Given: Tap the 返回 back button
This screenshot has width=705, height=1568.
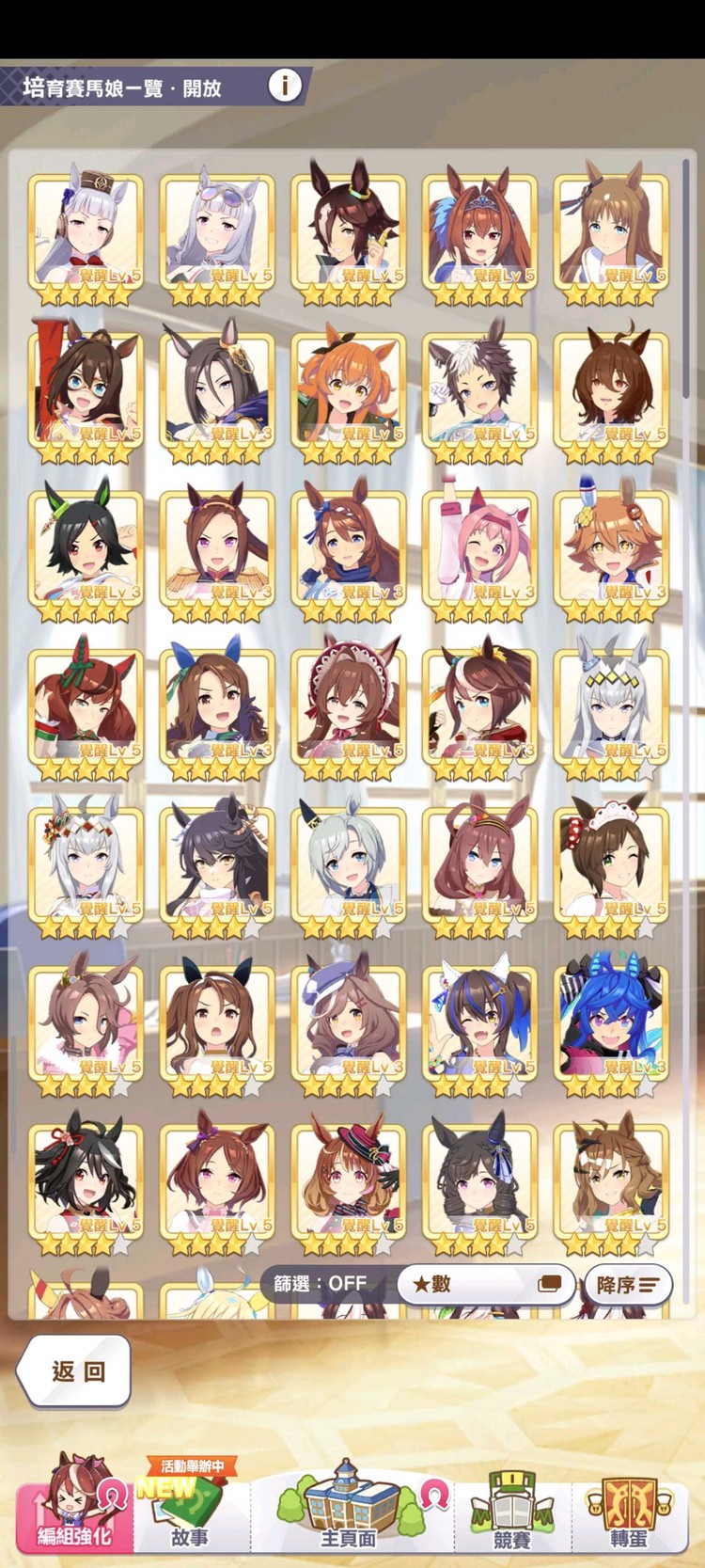Looking at the screenshot, I should (x=74, y=1370).
